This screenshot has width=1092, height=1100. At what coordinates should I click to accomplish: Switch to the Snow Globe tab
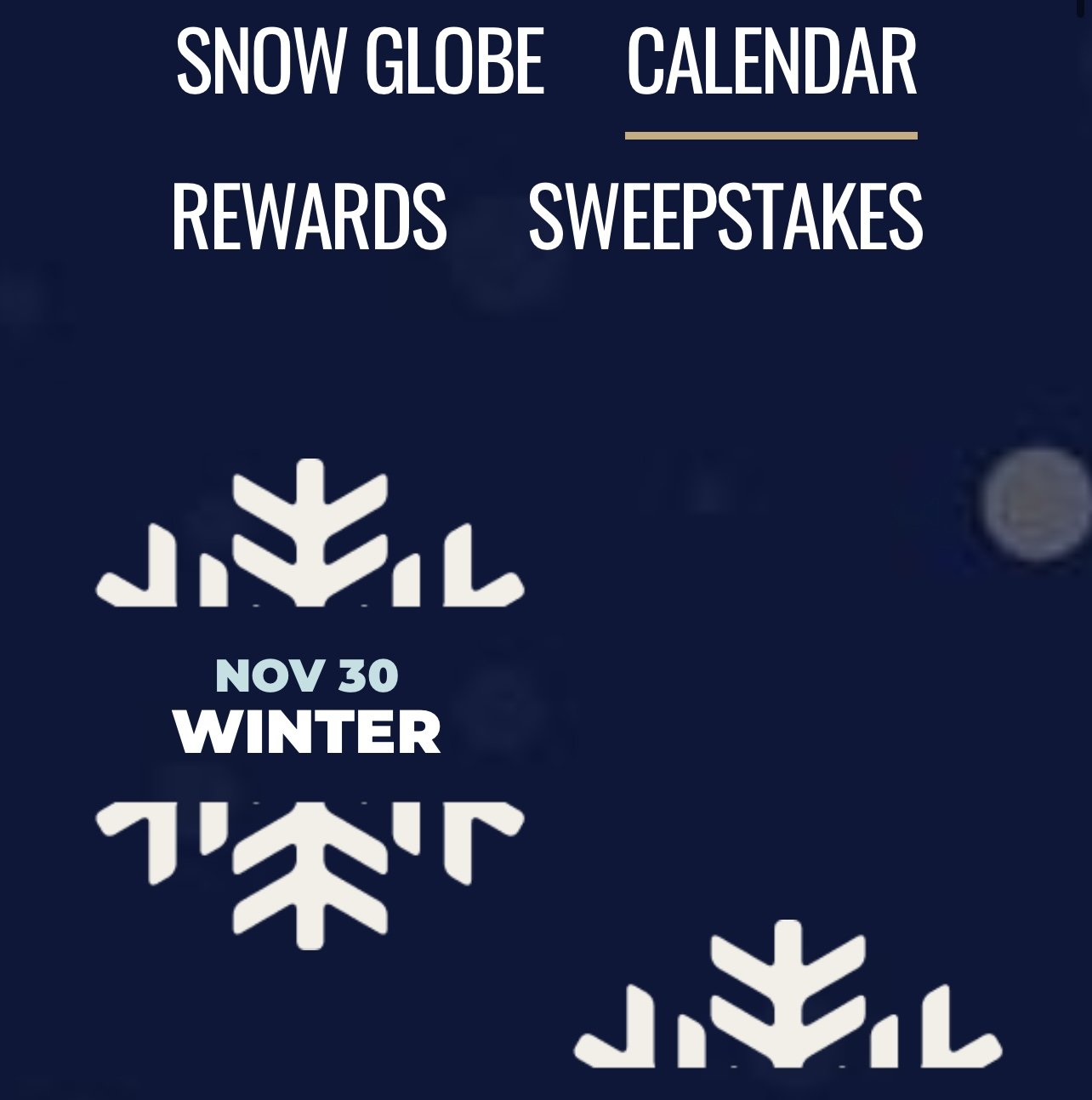coord(360,61)
